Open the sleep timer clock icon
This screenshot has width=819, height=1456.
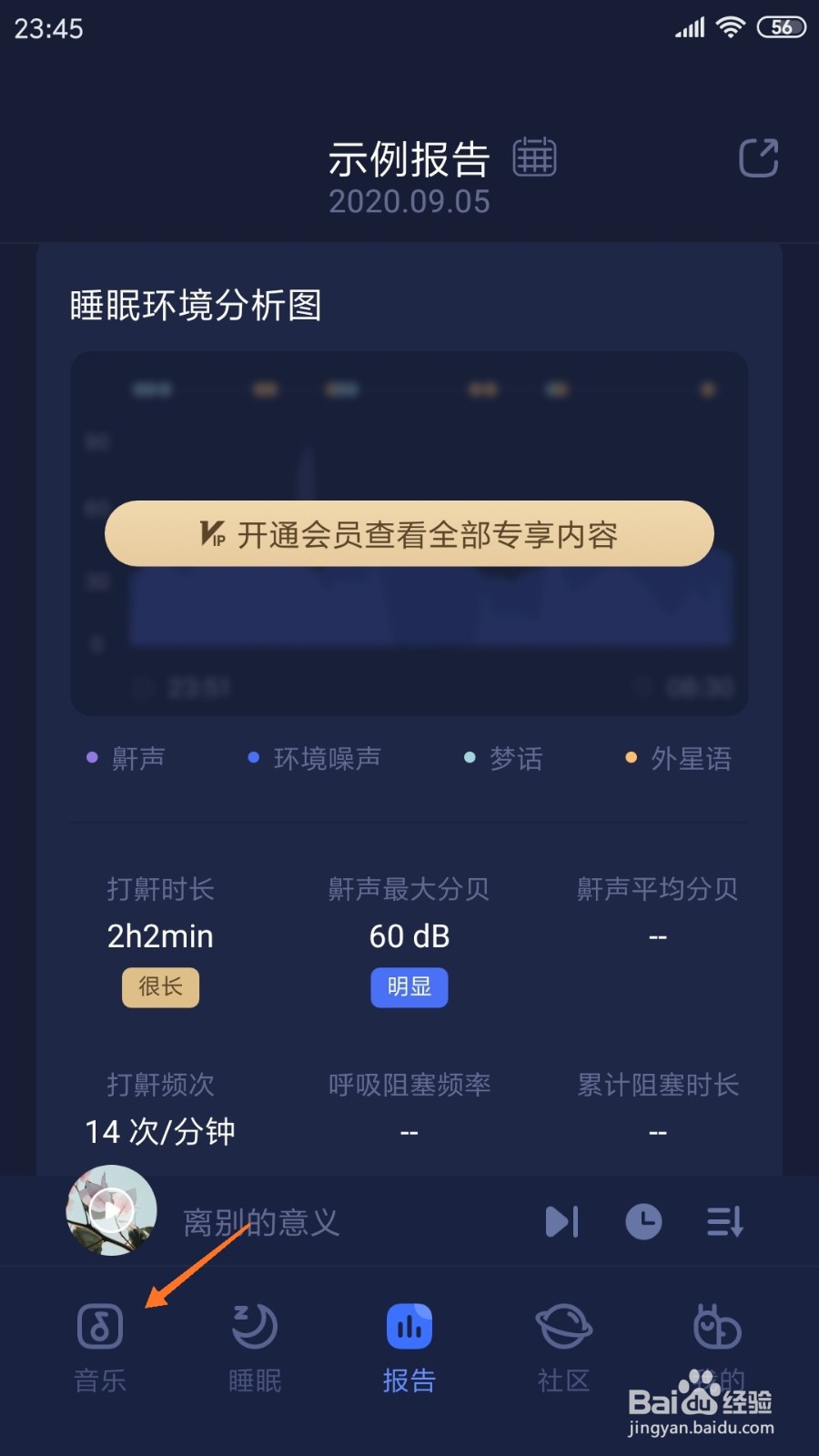tap(643, 1221)
